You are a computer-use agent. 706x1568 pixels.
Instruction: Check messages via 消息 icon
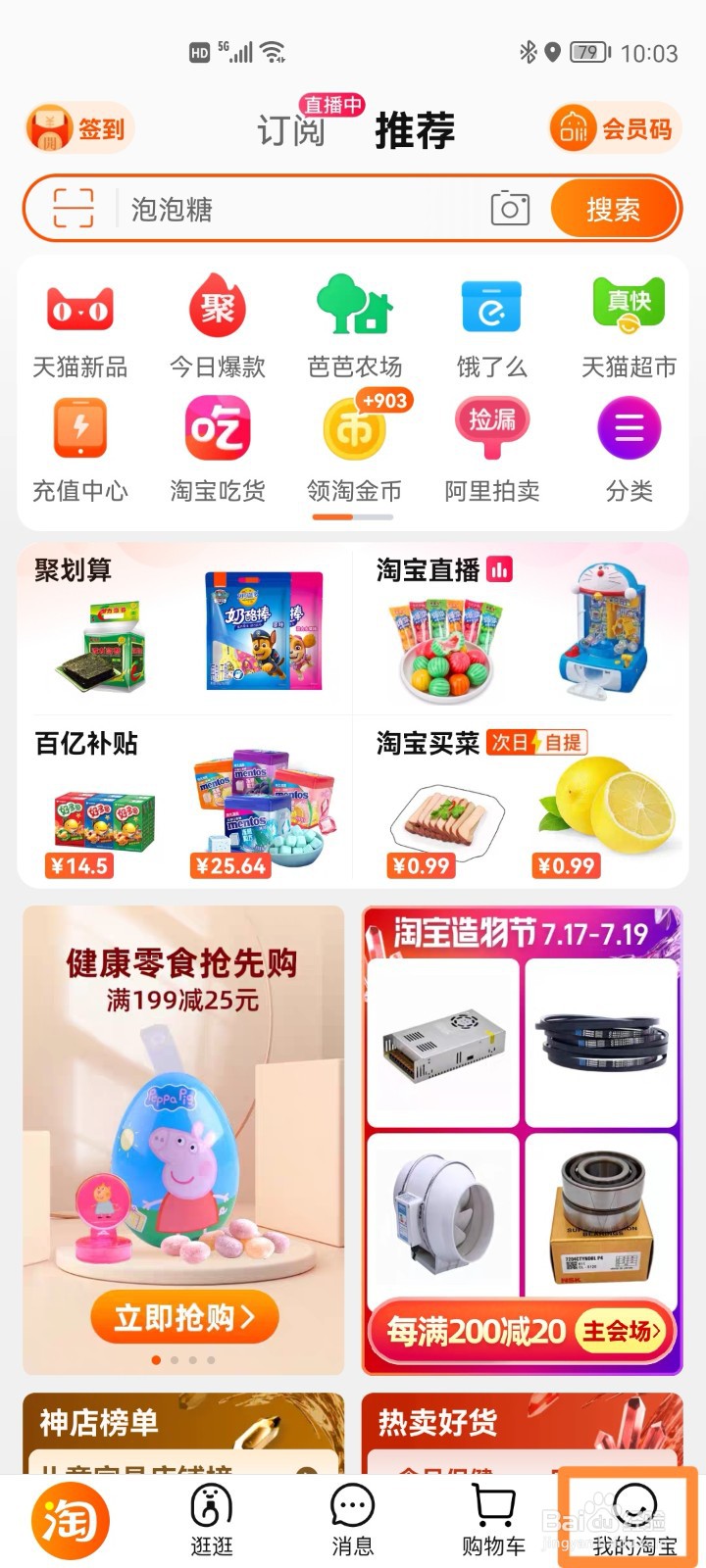point(353,1519)
